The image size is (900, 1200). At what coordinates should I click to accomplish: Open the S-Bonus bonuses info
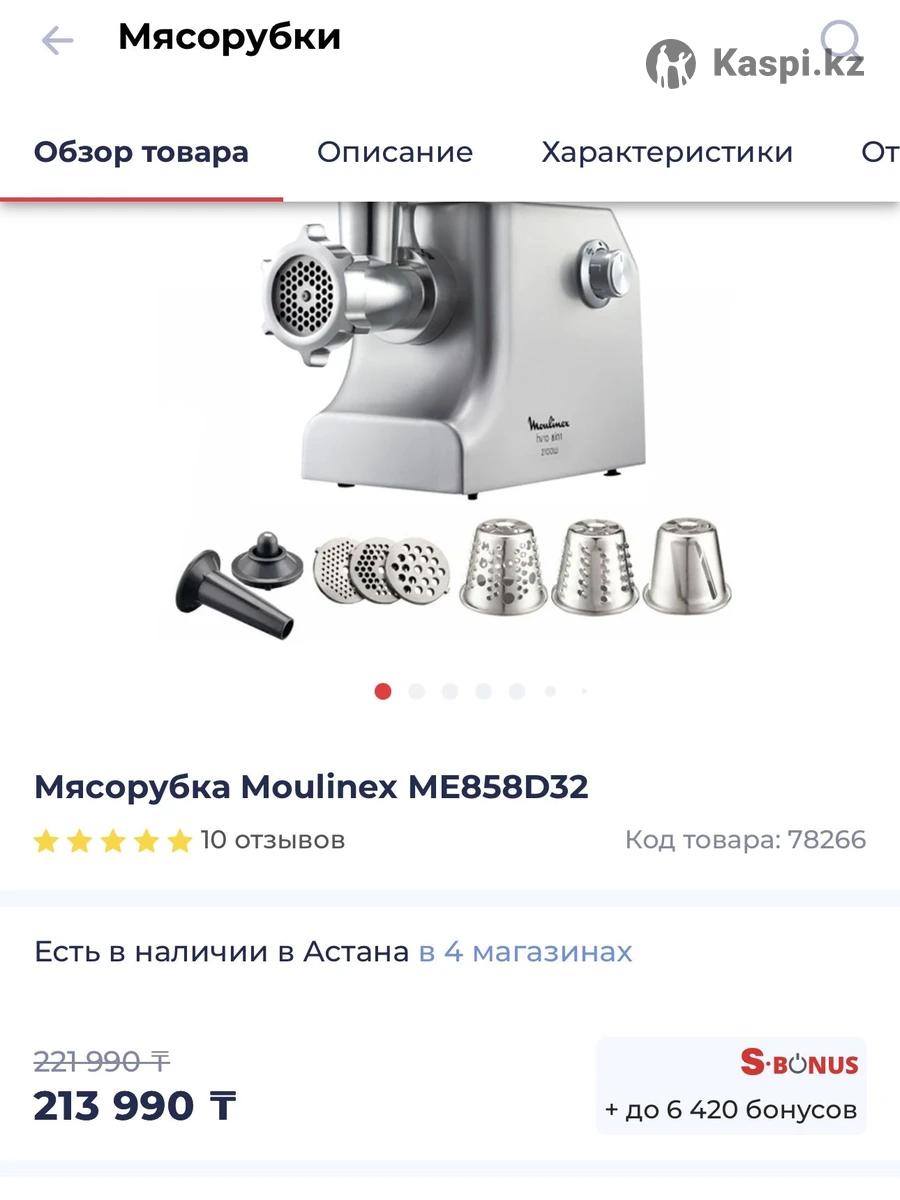tap(731, 1085)
